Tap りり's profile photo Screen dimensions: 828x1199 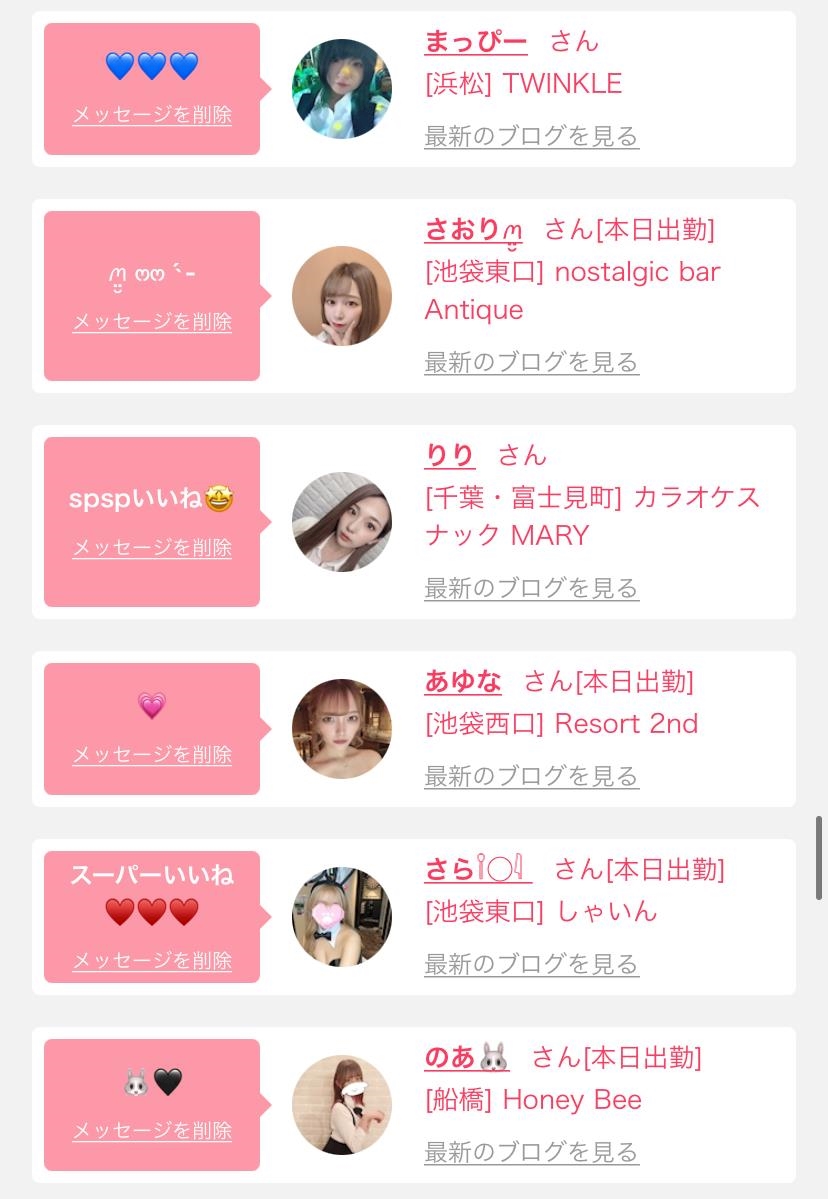point(342,522)
